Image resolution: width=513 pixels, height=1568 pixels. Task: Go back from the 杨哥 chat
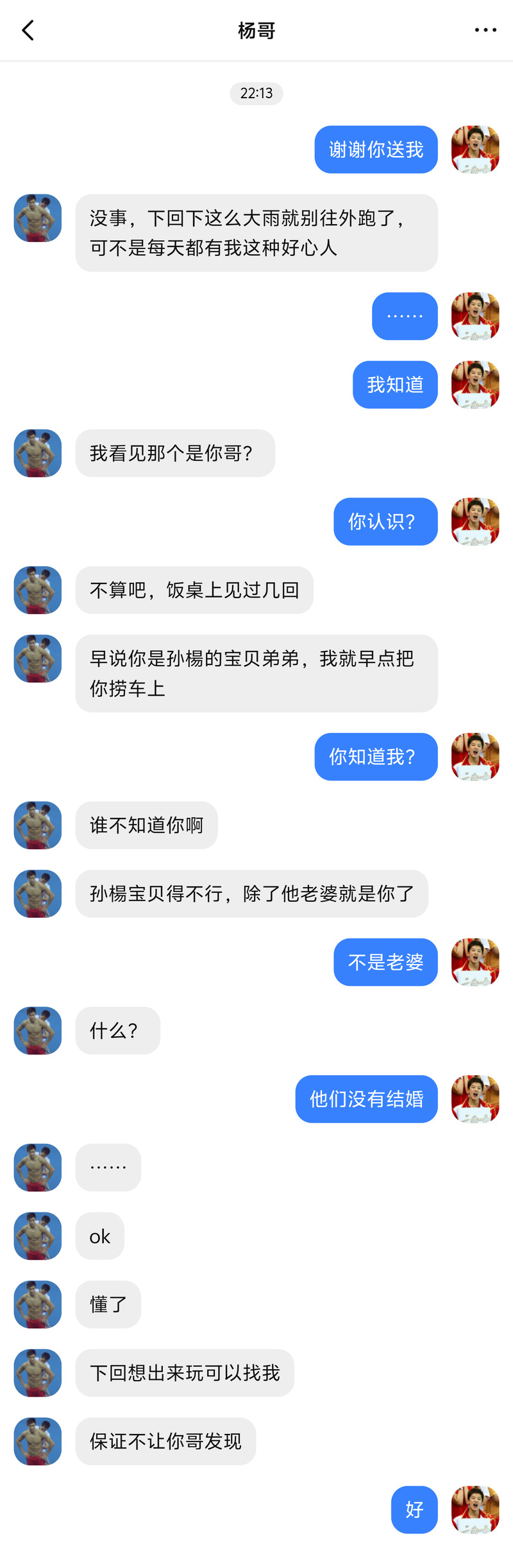click(x=28, y=30)
